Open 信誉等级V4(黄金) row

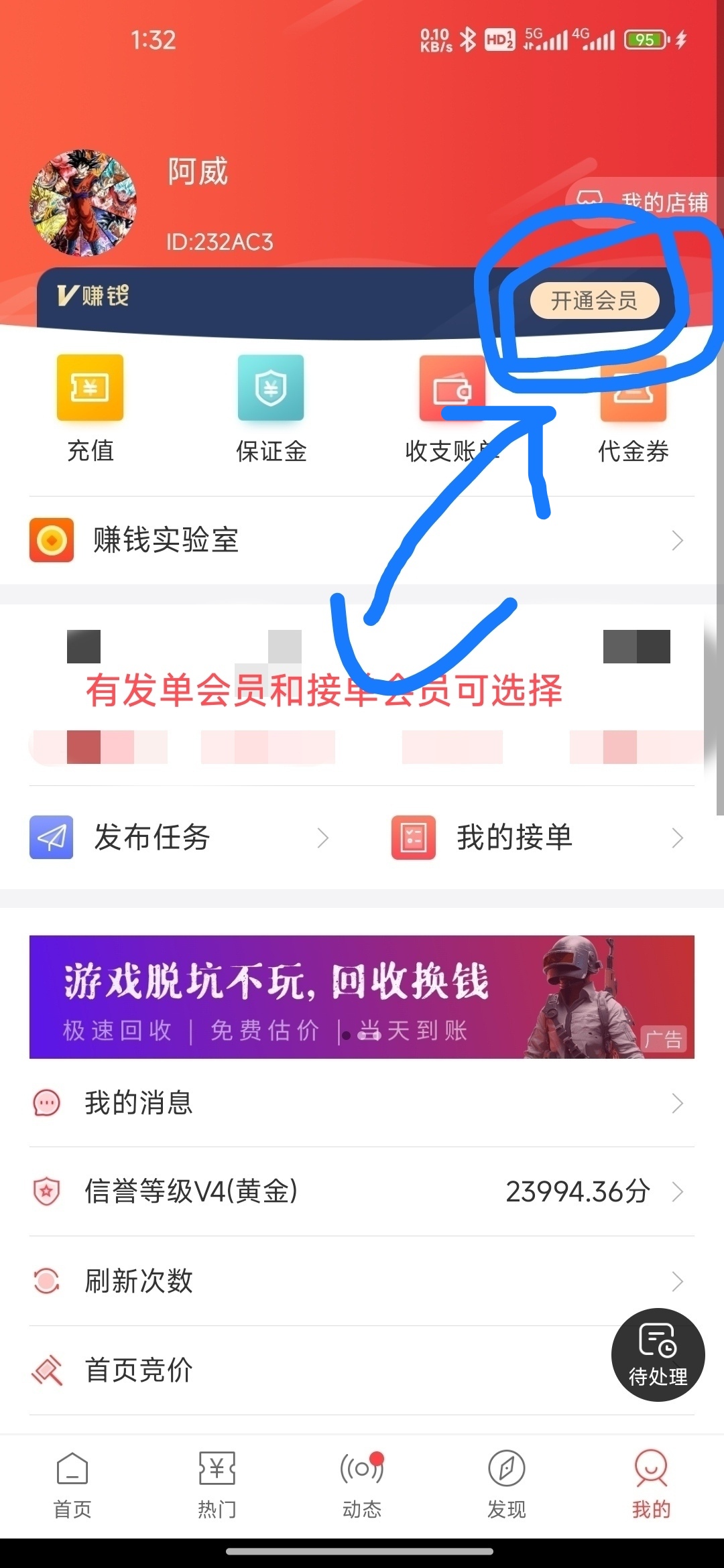362,1191
